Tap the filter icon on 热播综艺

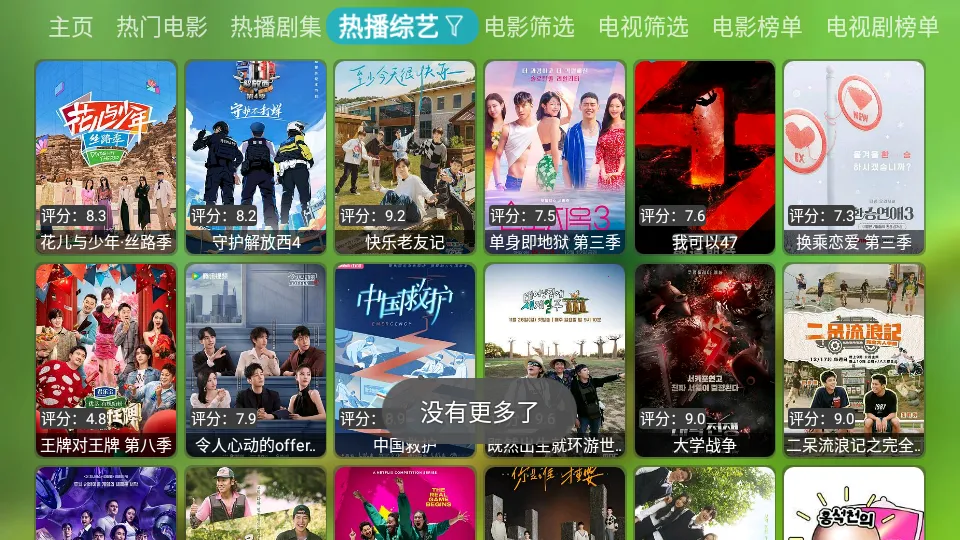pos(455,27)
